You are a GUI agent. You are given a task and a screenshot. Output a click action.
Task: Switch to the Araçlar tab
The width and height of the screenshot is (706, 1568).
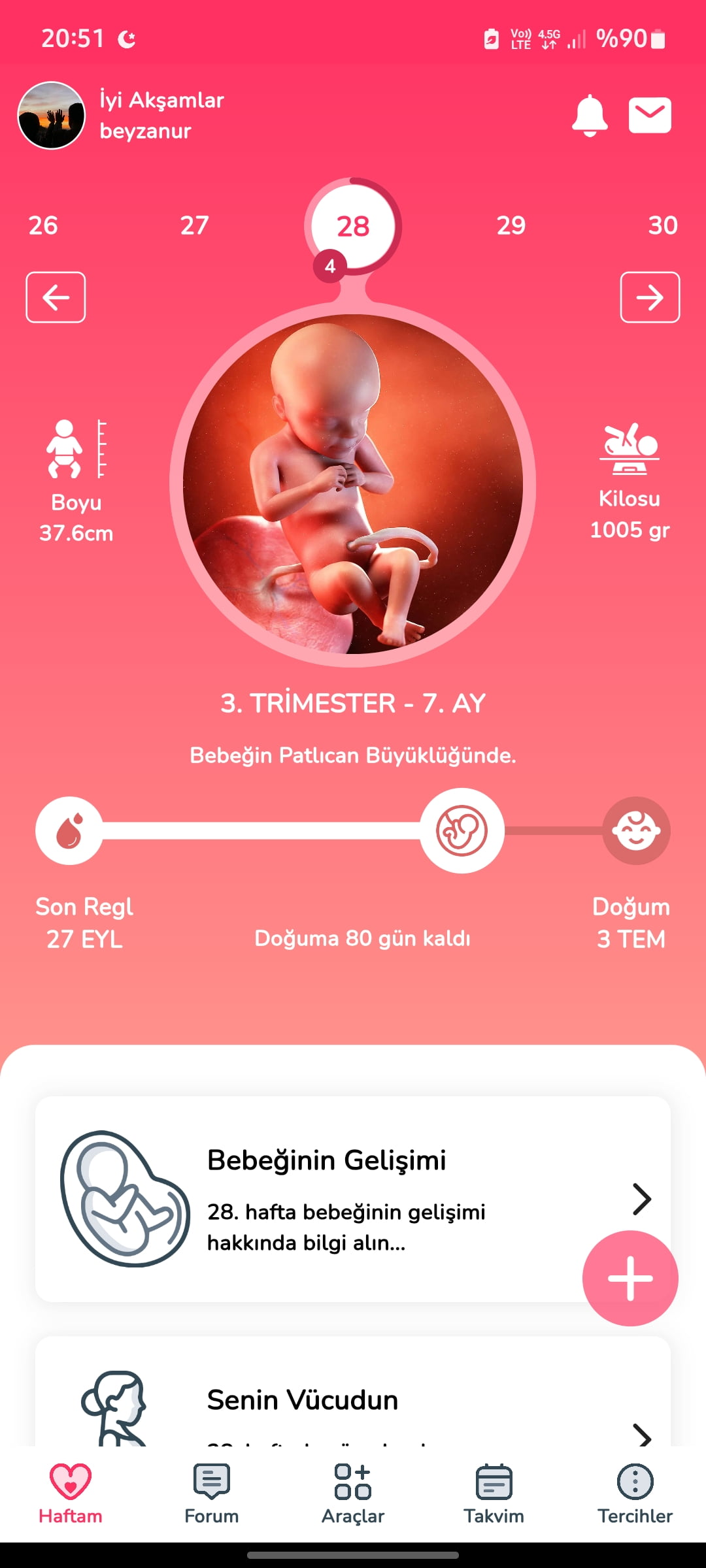pos(353,1494)
